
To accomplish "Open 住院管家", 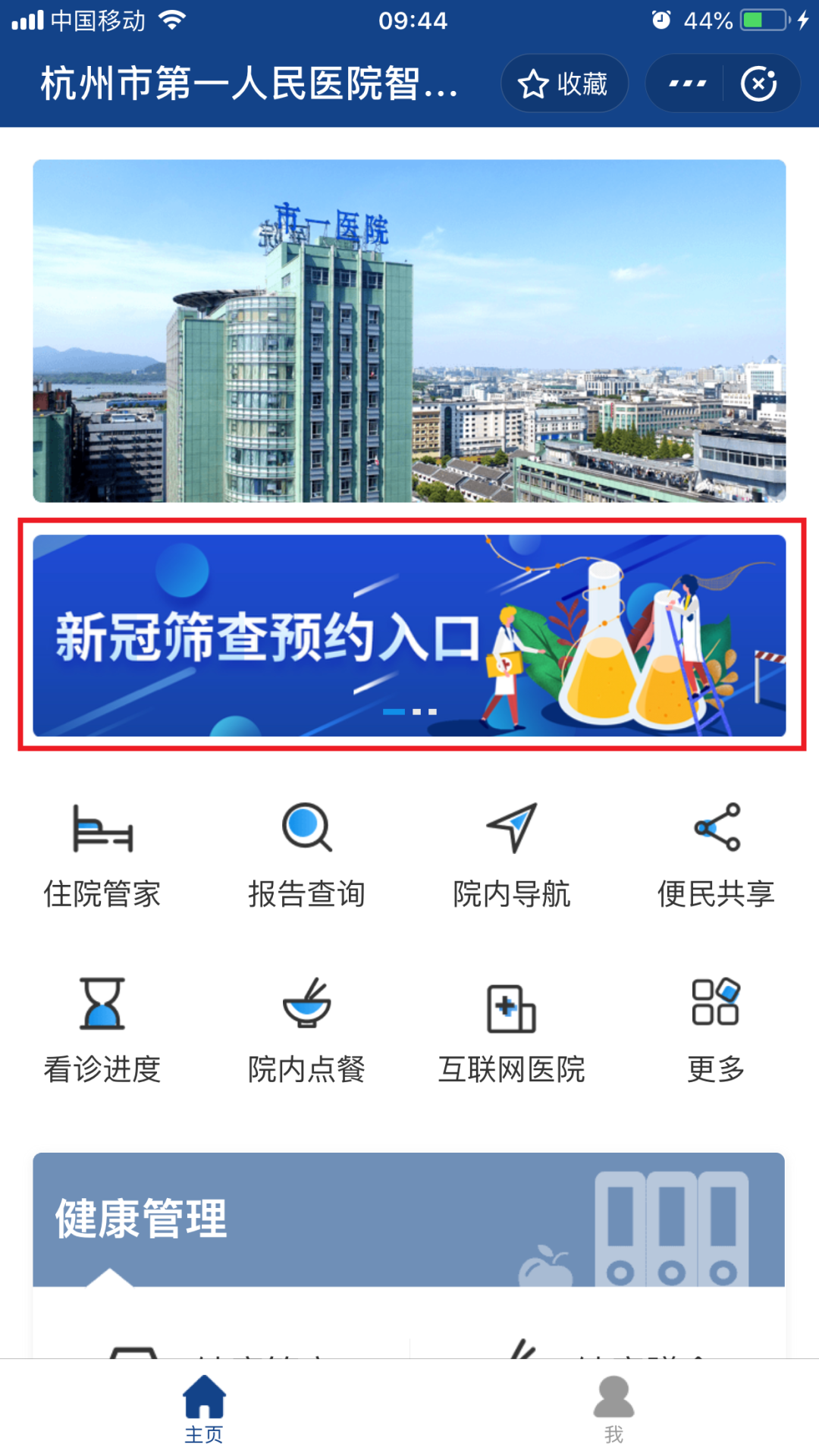I will coord(102,857).
